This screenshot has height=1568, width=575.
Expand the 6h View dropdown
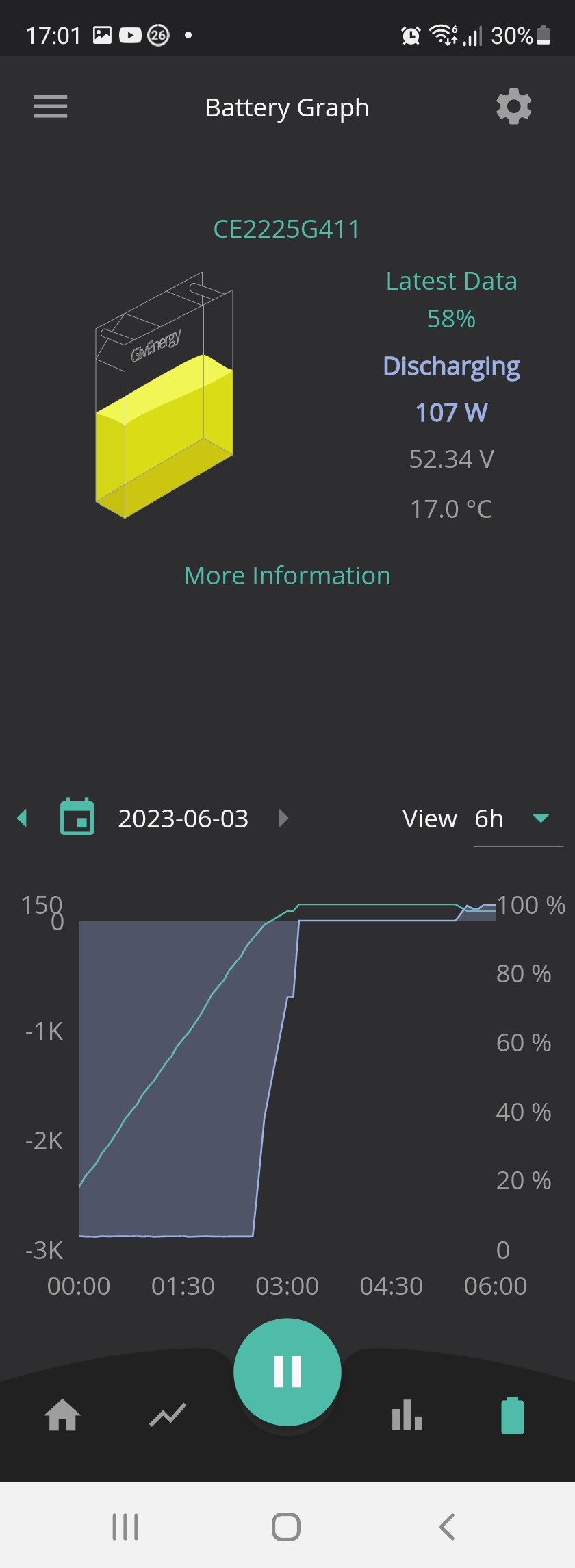(518, 819)
